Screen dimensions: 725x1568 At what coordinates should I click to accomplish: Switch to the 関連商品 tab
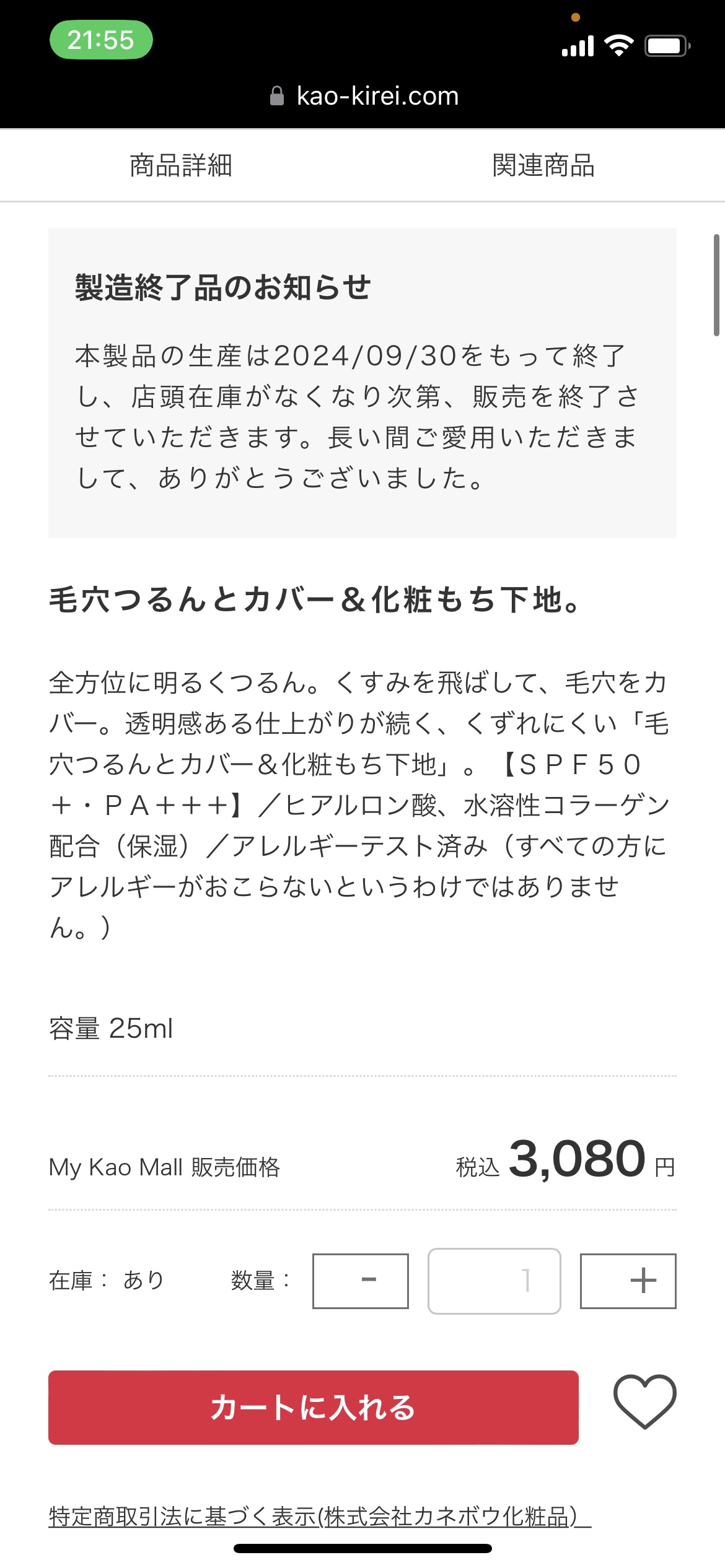(x=543, y=164)
